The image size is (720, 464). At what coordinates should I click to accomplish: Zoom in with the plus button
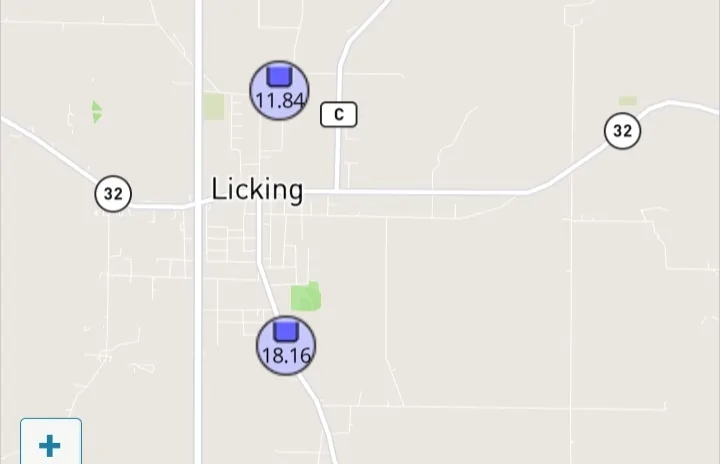[50, 444]
